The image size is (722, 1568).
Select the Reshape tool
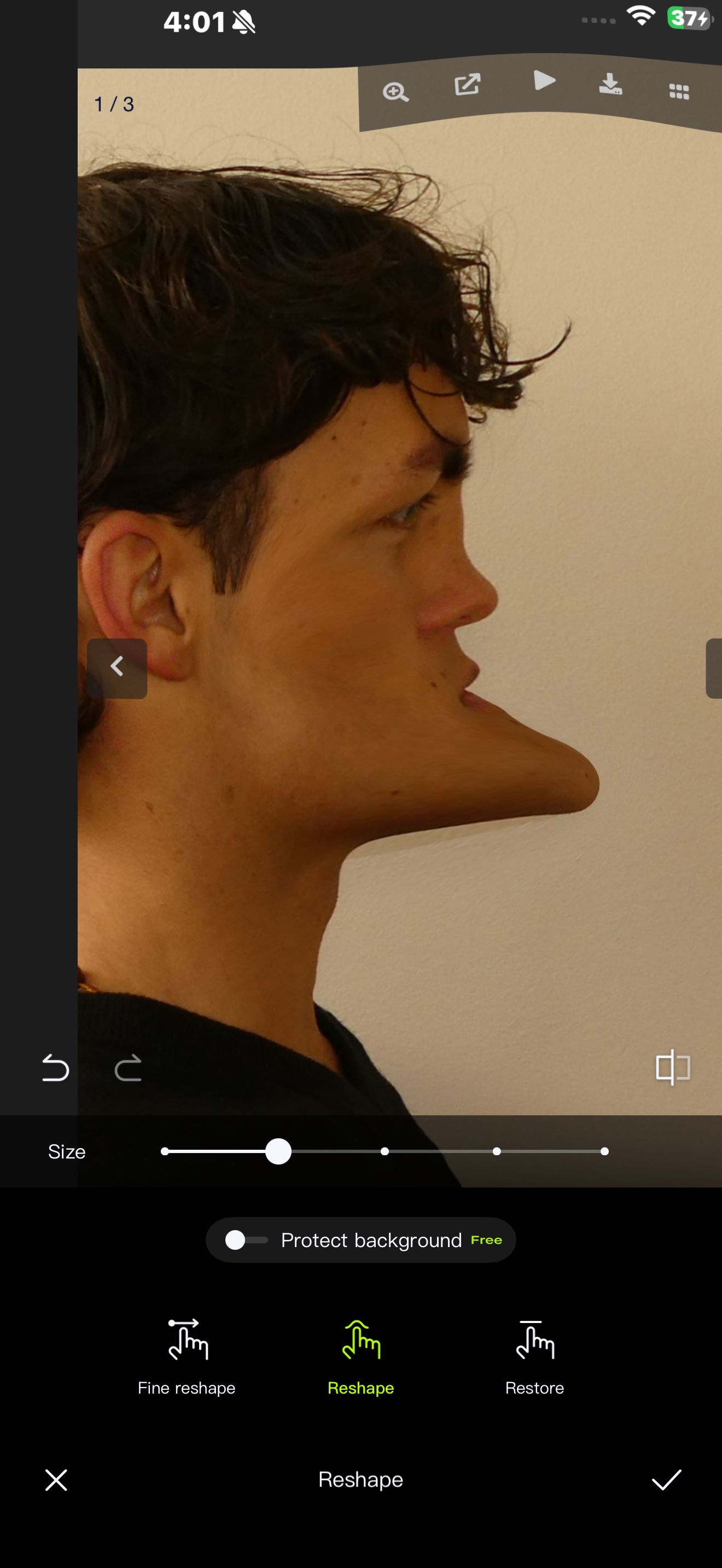tap(361, 1355)
